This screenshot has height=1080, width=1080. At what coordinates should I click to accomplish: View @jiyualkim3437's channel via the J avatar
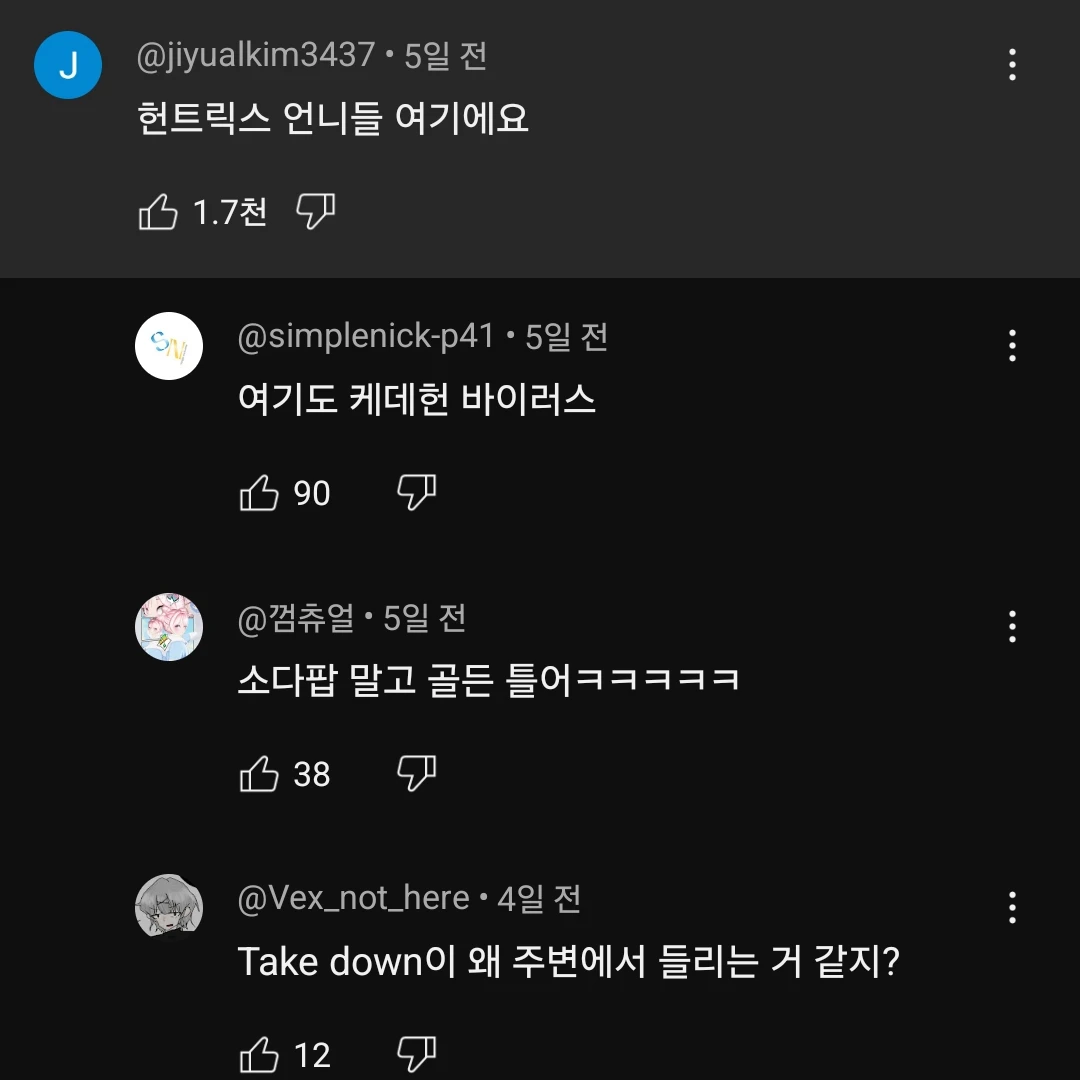pos(68,65)
